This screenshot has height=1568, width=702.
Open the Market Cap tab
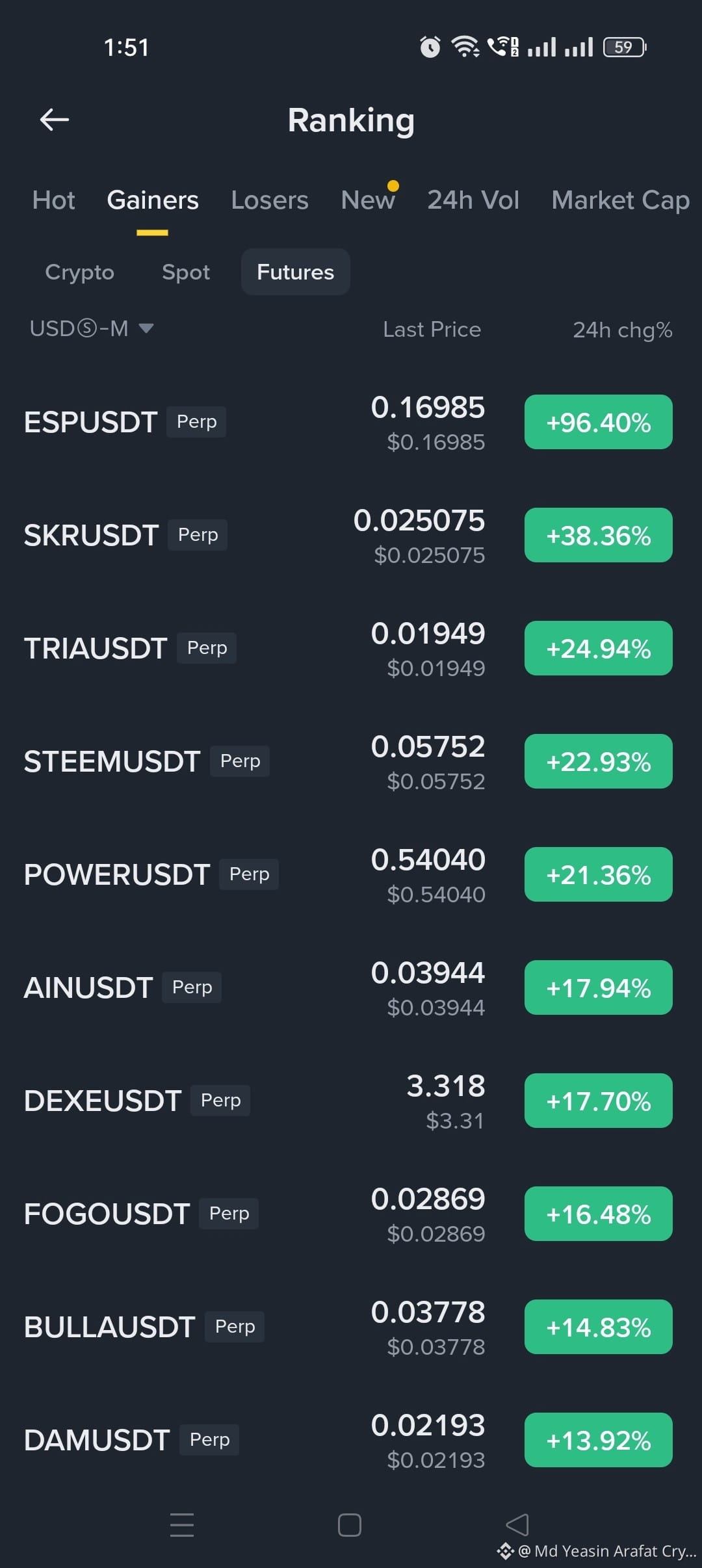[x=621, y=200]
